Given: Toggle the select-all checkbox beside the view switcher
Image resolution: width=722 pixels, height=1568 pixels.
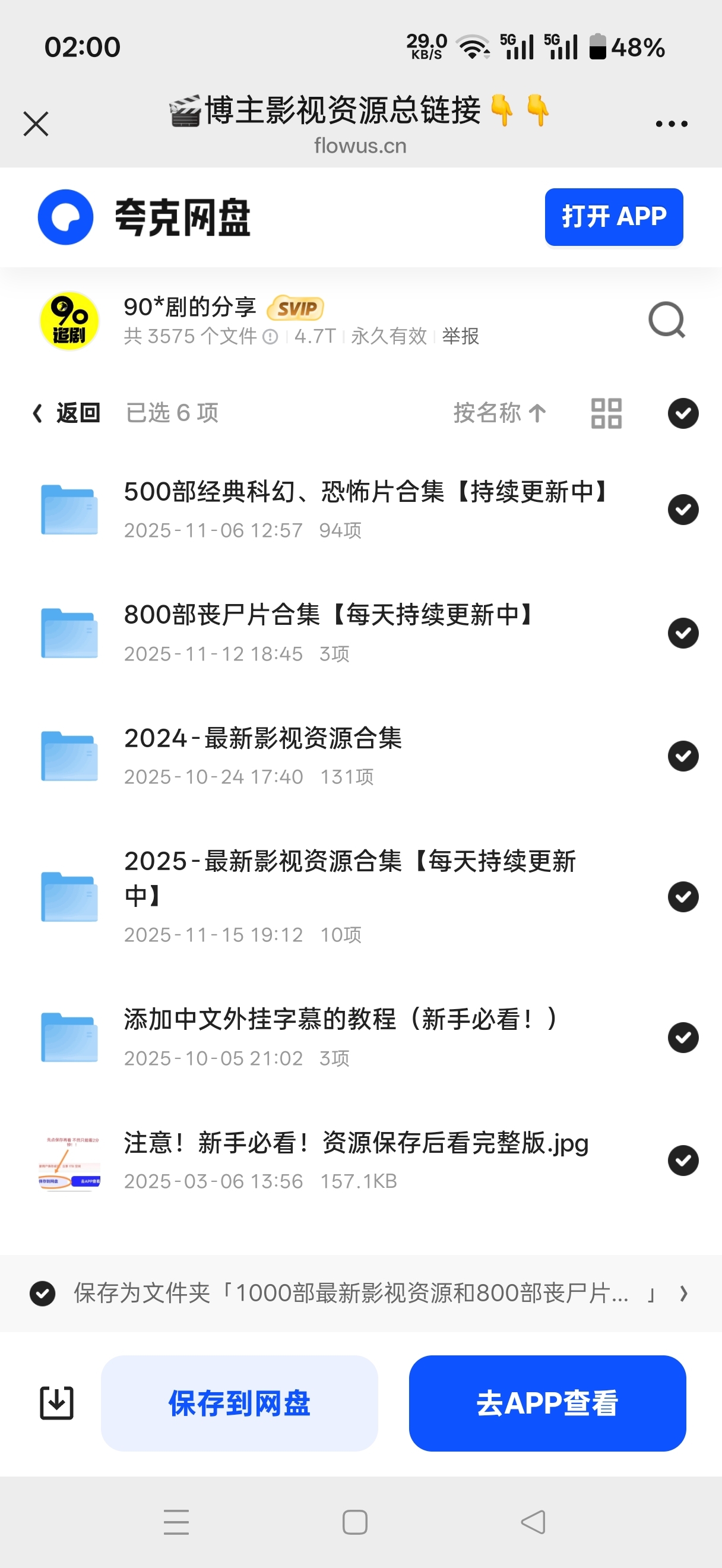Looking at the screenshot, I should (x=682, y=413).
